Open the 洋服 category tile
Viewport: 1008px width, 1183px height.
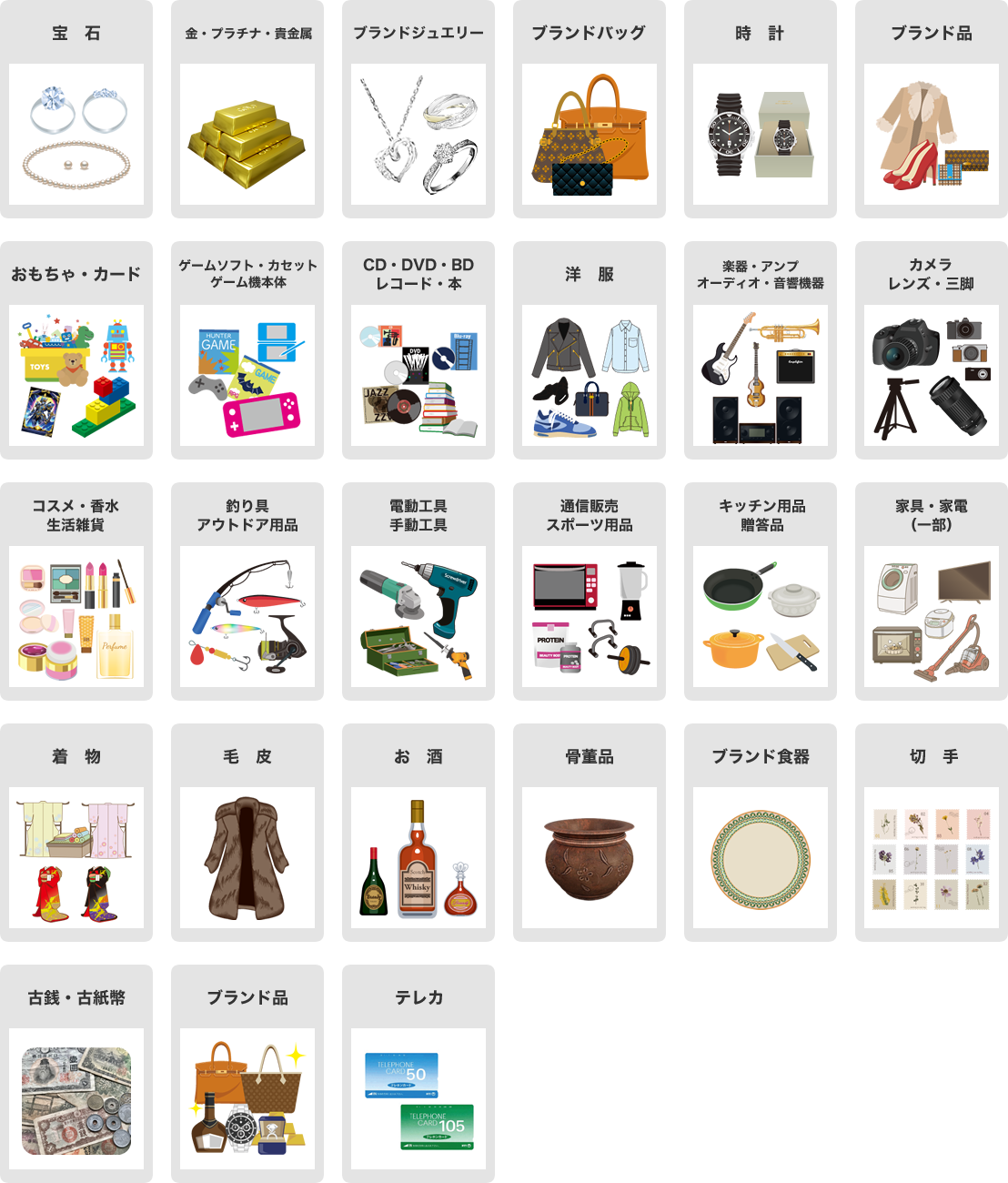(x=590, y=374)
